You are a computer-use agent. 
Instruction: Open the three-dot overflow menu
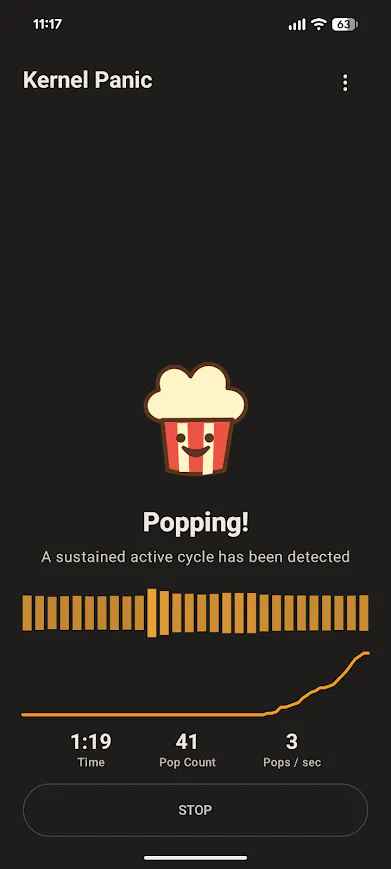tap(345, 83)
